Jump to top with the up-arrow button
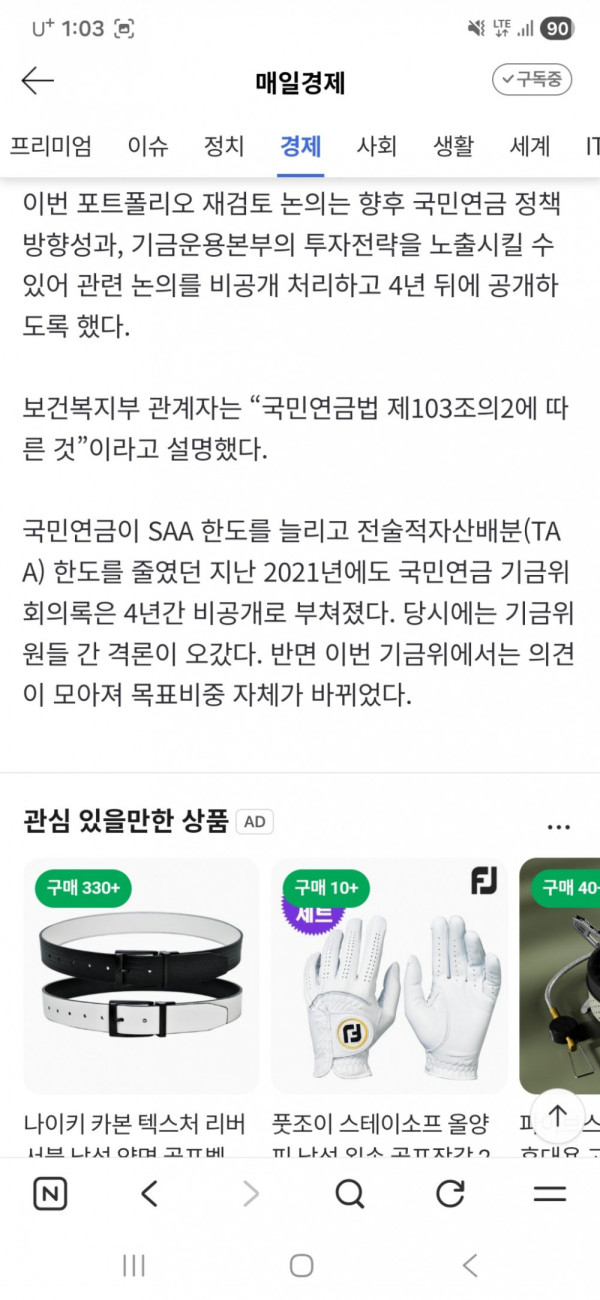The image size is (600, 1300). tap(557, 1116)
